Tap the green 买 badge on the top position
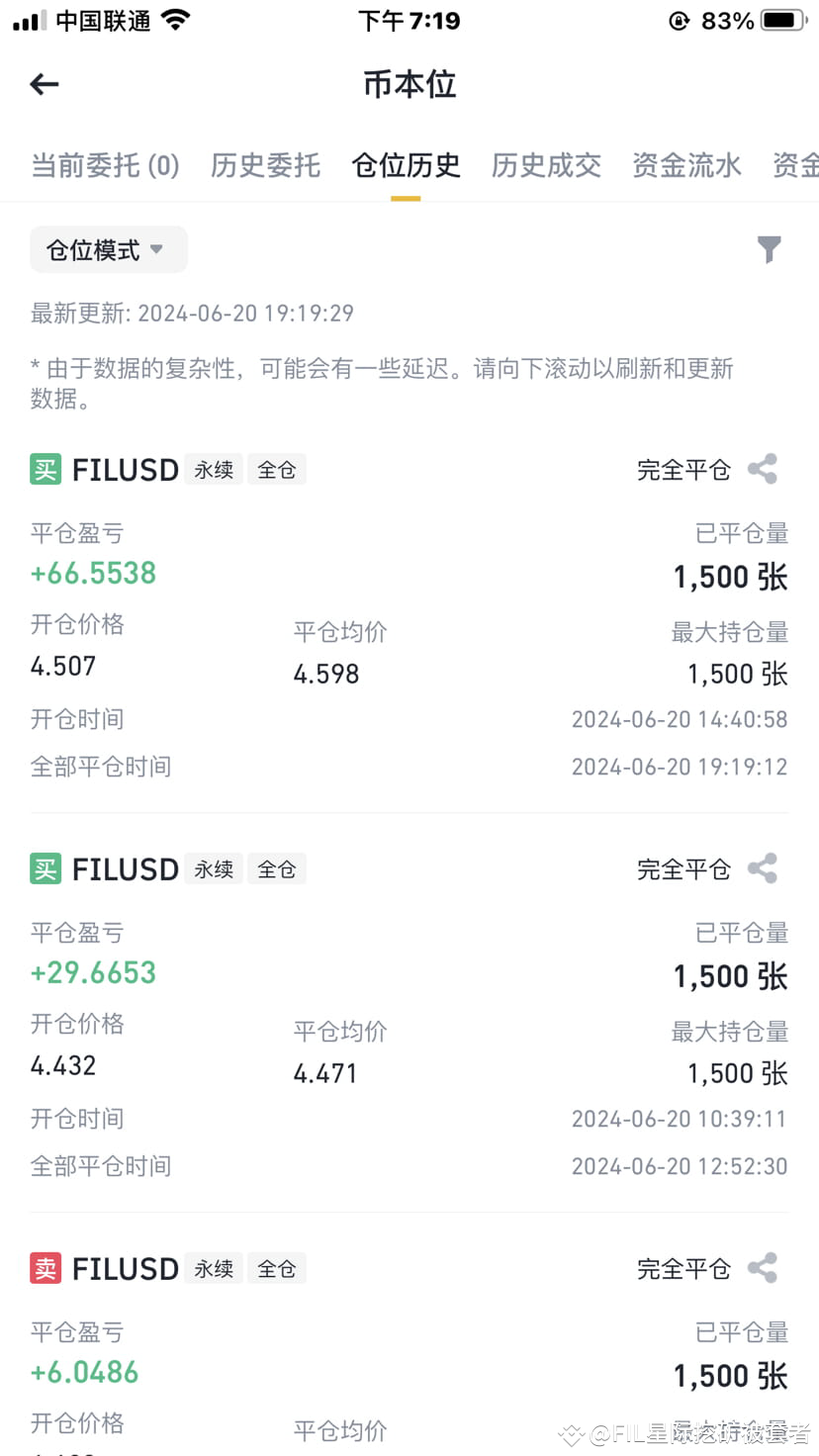The width and height of the screenshot is (819, 1456). coord(45,469)
